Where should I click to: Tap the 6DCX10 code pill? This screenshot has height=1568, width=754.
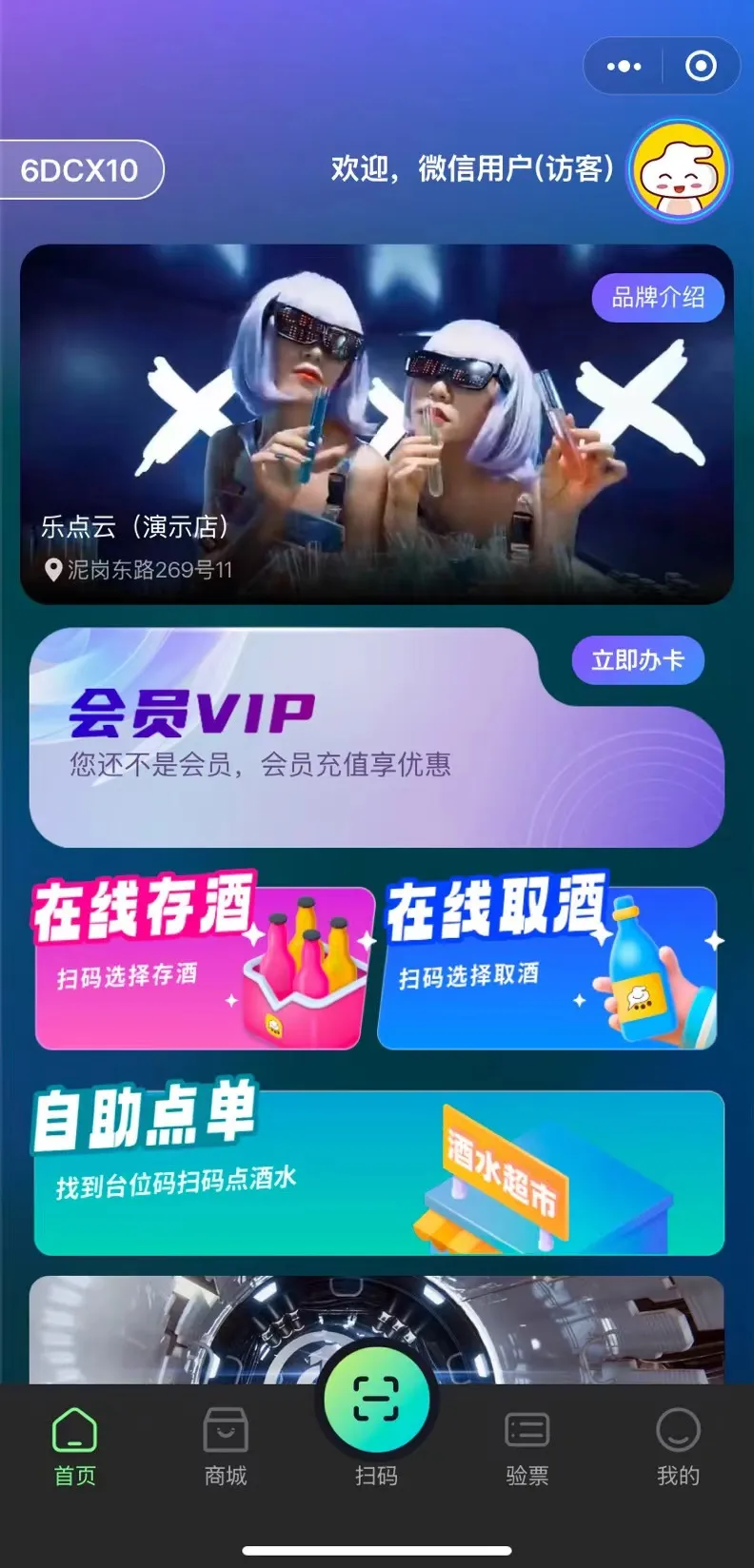tap(81, 170)
